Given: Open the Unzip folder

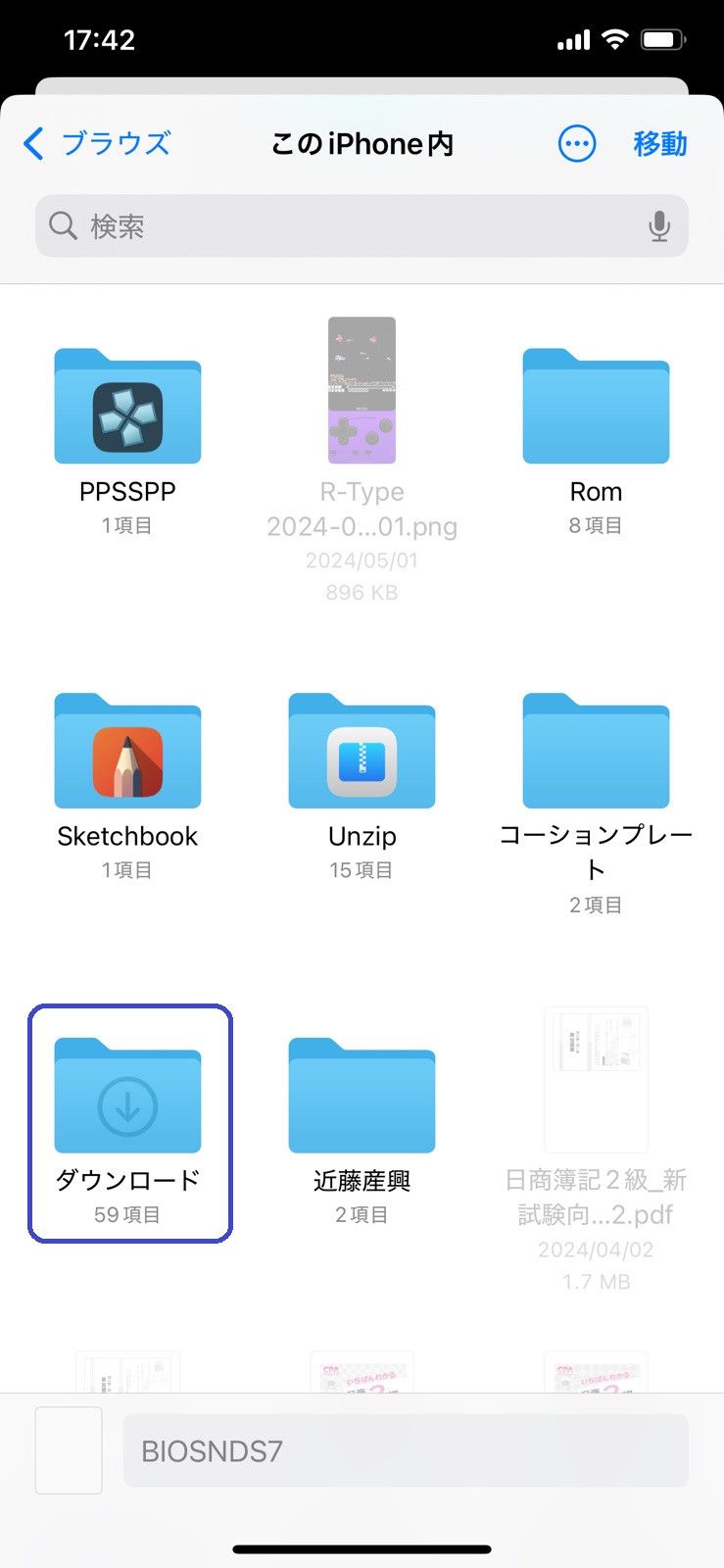Looking at the screenshot, I should tap(362, 752).
